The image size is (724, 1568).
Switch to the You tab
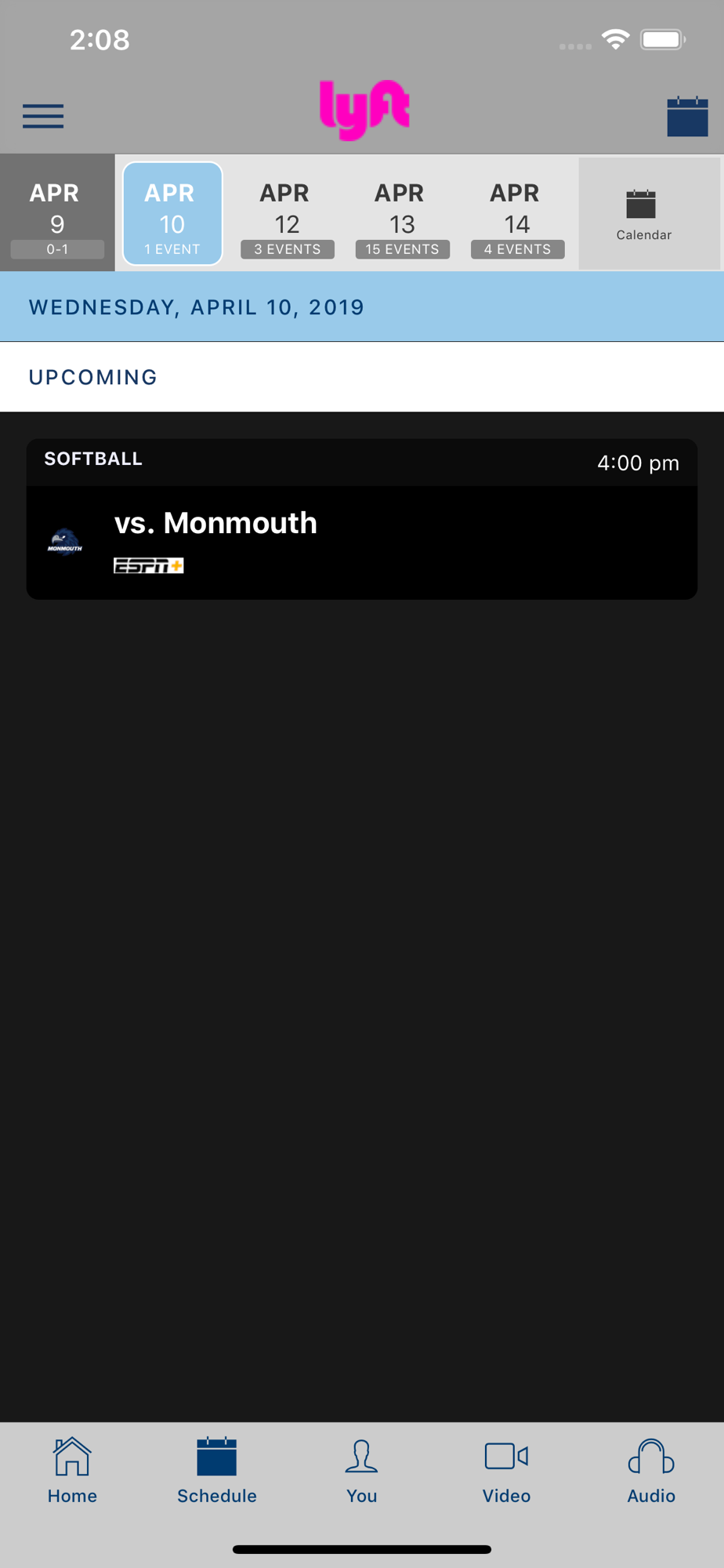click(x=361, y=1471)
